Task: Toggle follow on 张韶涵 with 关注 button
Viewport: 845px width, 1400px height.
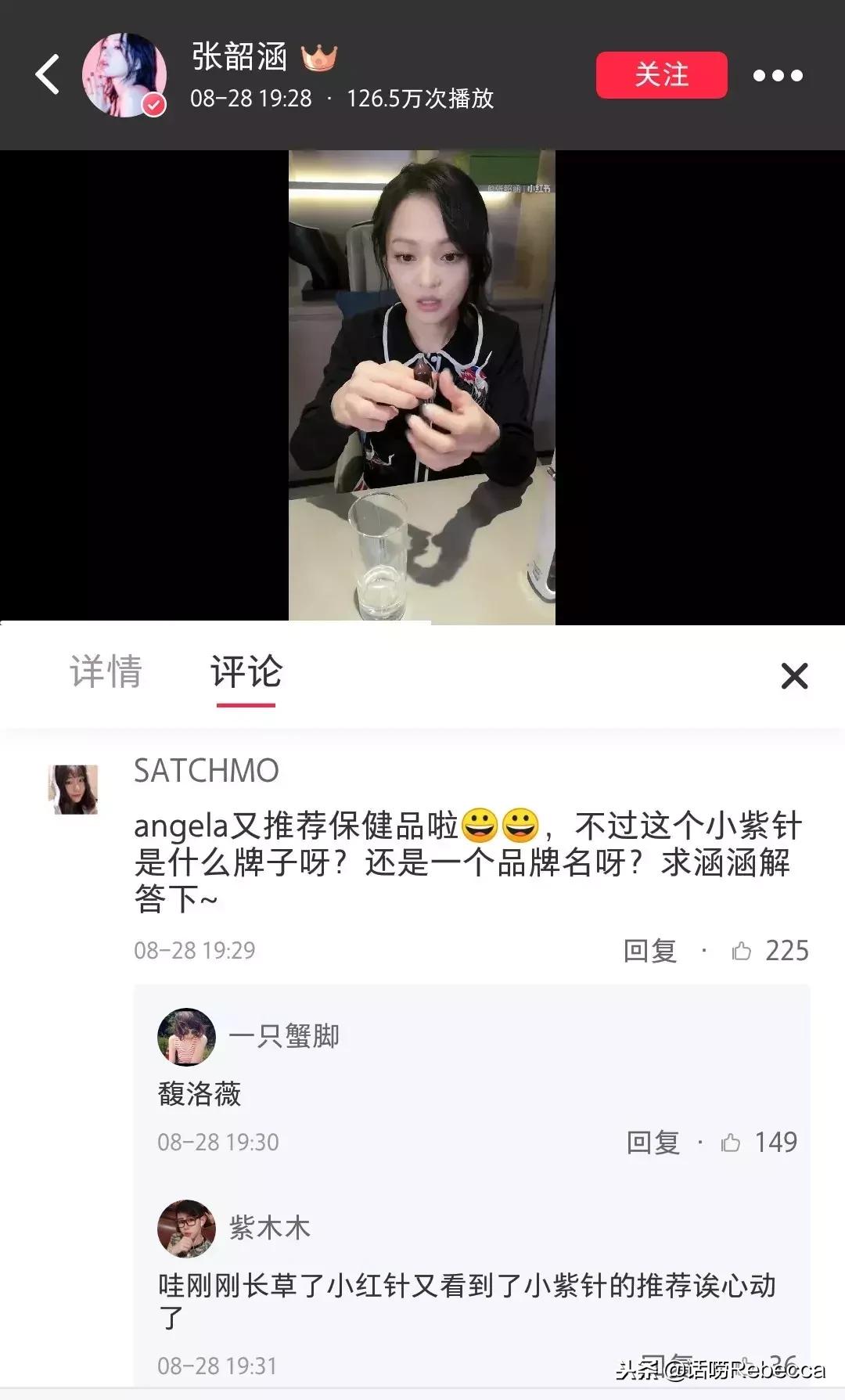Action: [x=661, y=74]
